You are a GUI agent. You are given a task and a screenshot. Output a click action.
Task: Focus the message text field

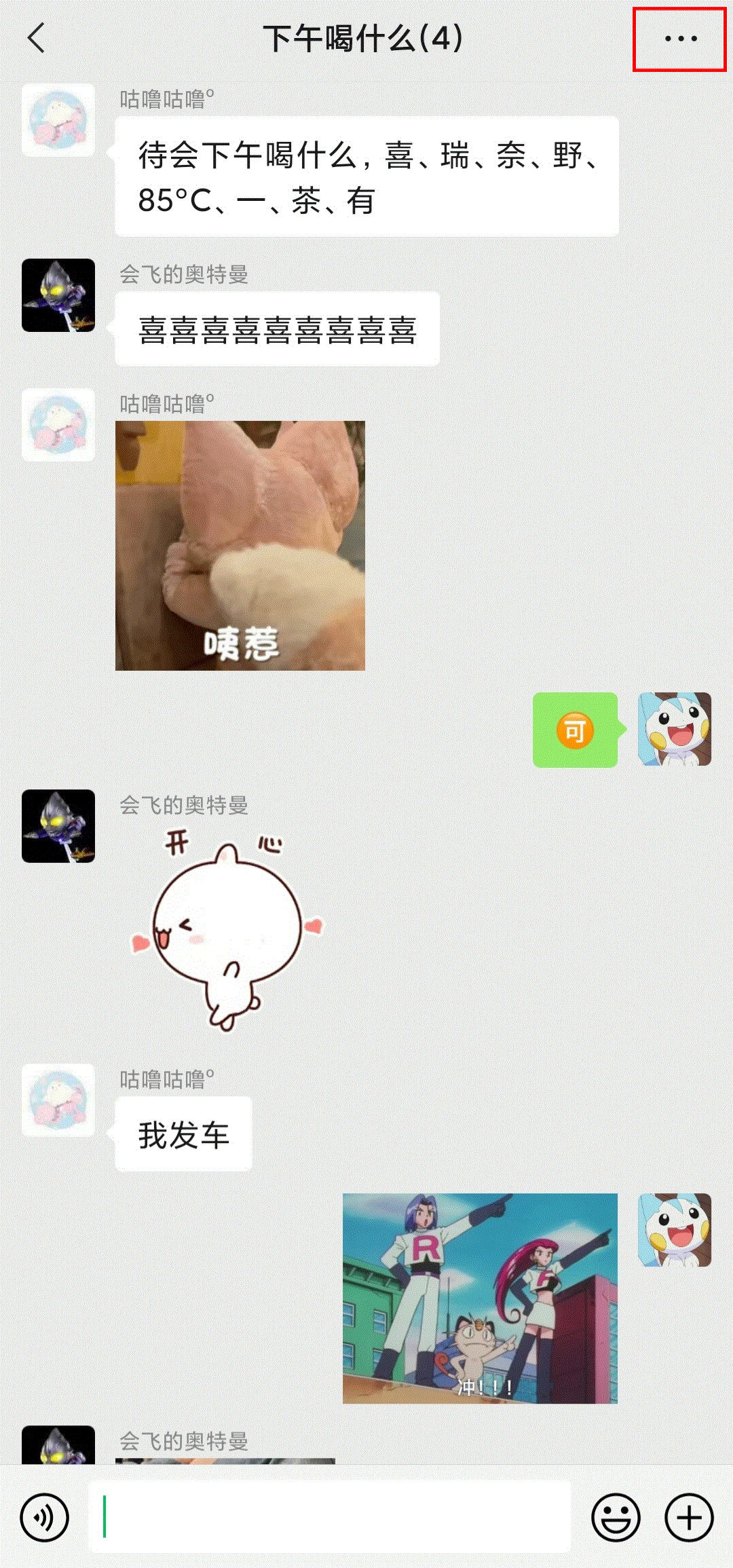329,1517
